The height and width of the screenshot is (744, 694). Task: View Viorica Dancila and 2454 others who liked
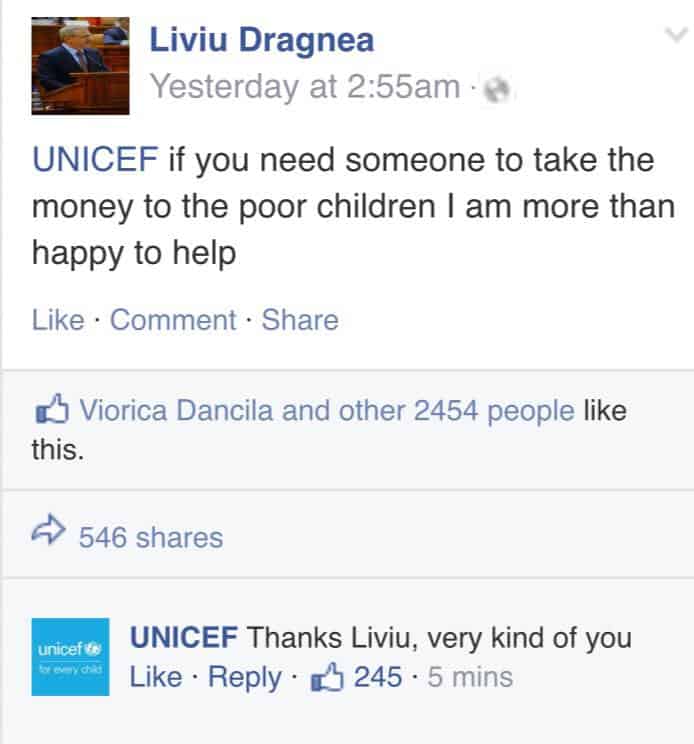click(326, 410)
